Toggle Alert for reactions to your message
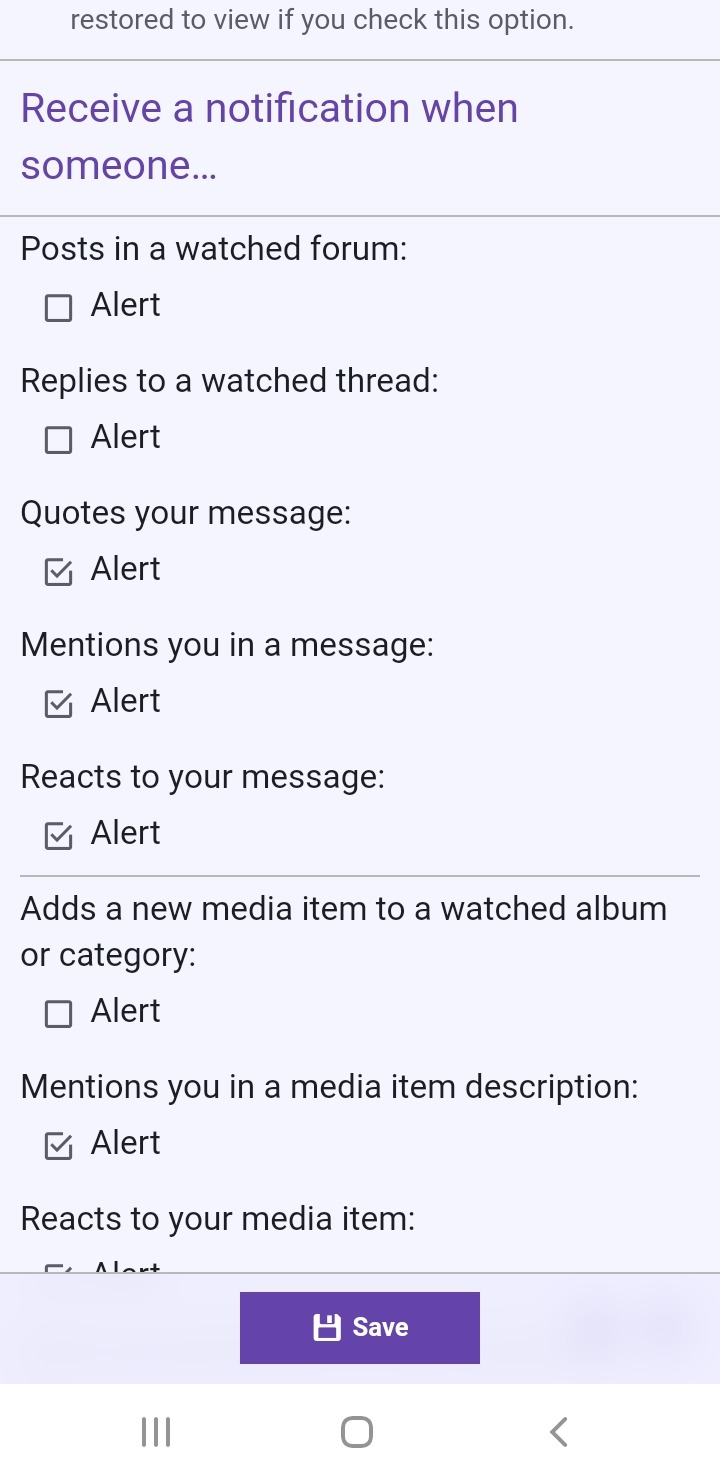 (59, 835)
